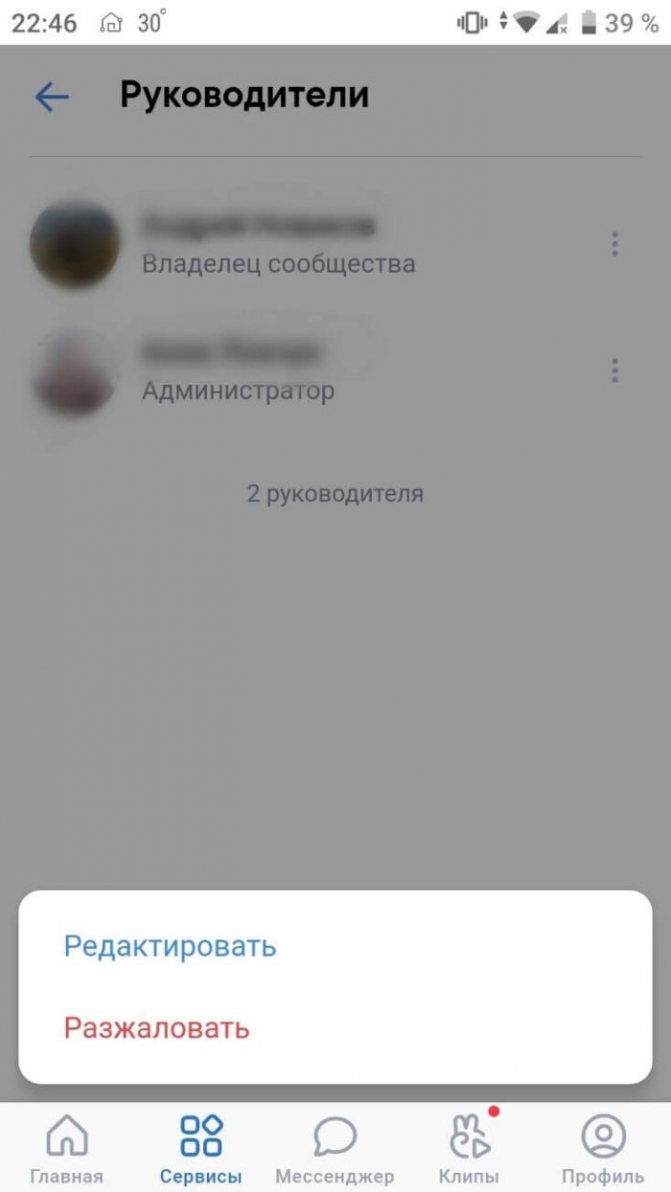Image resolution: width=671 pixels, height=1192 pixels.
Task: Switch to the Сервисы tab
Action: [201, 1148]
